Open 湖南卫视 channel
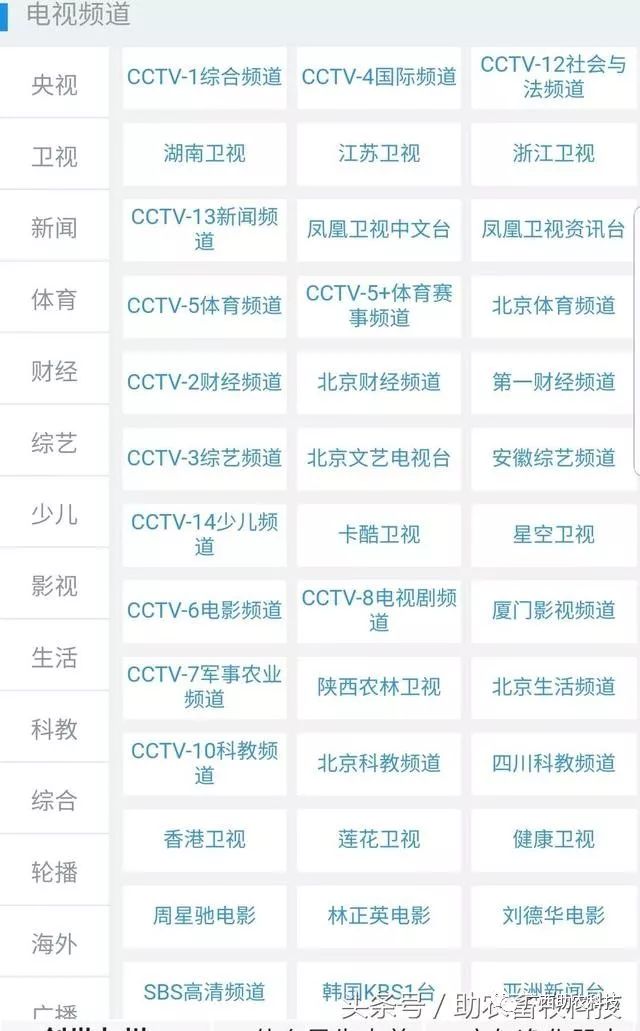640x1031 pixels. pyautogui.click(x=205, y=153)
